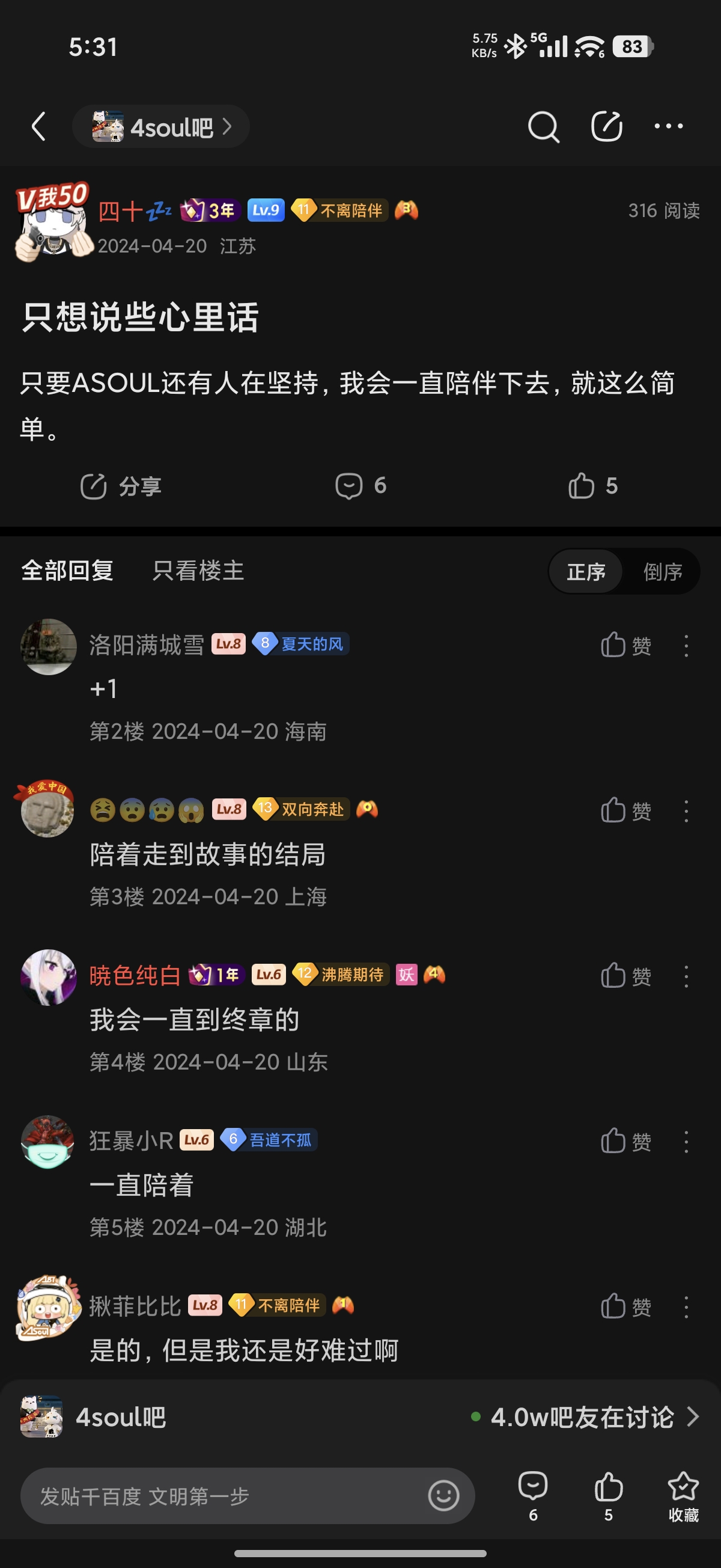Like 狂暴小R's reply
The height and width of the screenshot is (1568, 721).
pos(625,1141)
